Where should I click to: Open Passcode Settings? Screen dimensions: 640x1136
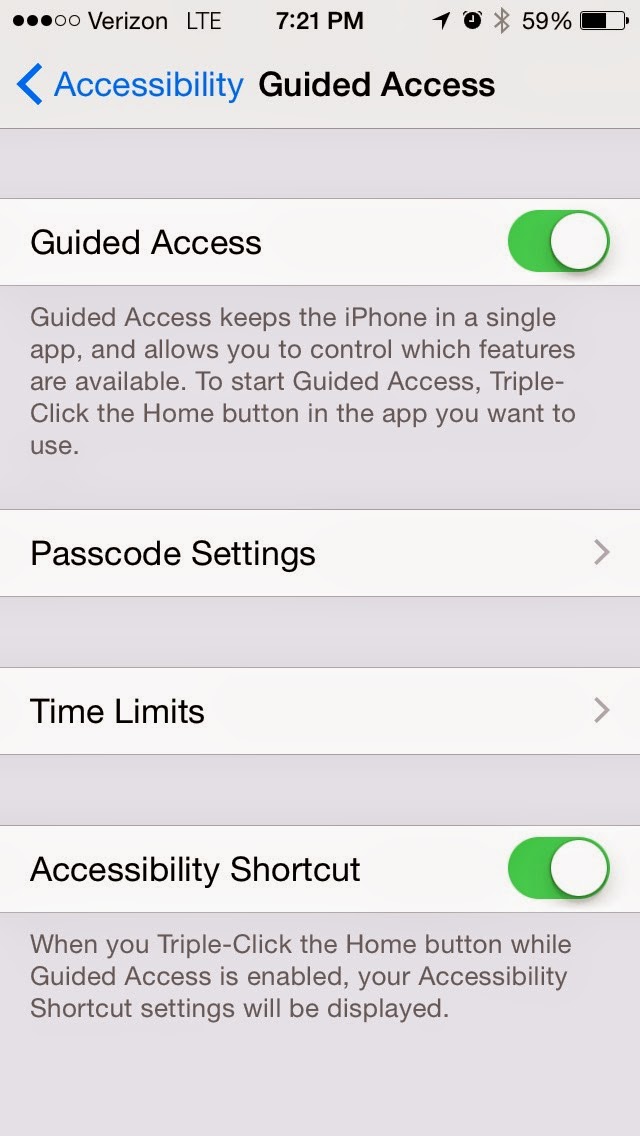[x=320, y=553]
